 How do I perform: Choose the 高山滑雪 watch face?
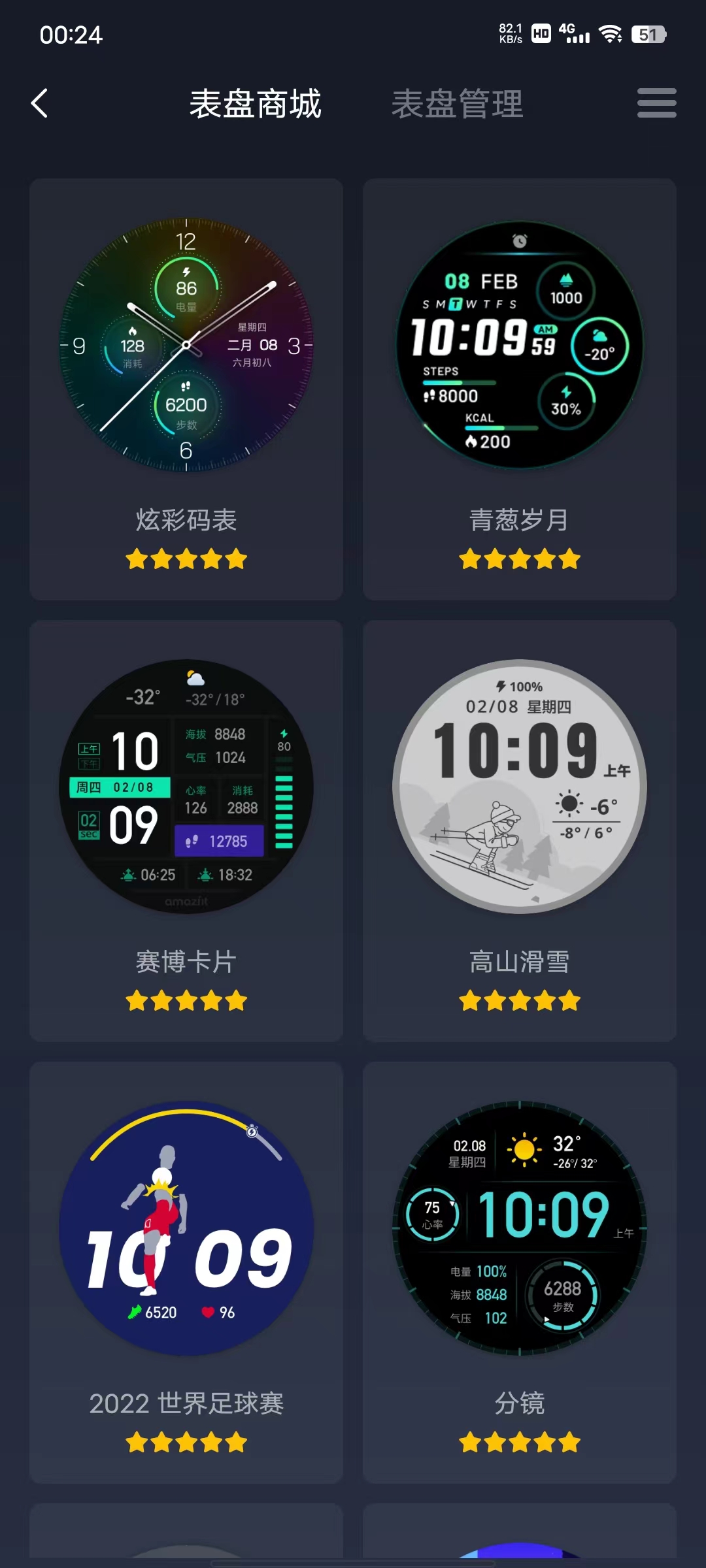520,830
